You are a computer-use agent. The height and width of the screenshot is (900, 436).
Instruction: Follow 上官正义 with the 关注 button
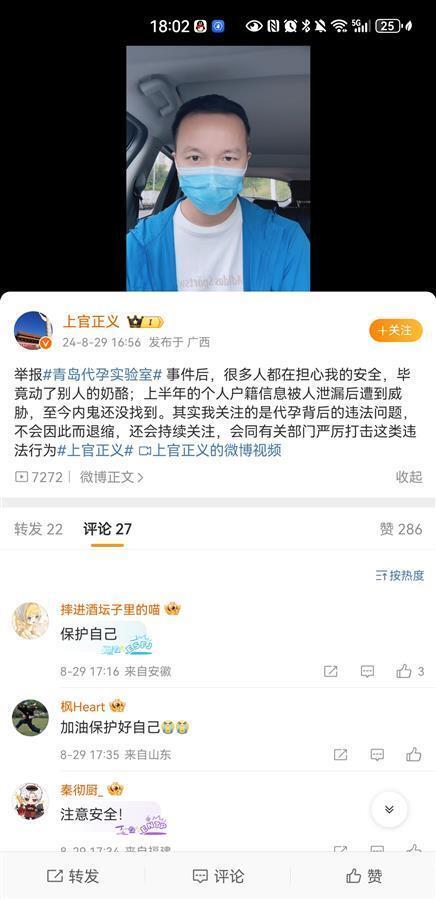[x=395, y=331]
